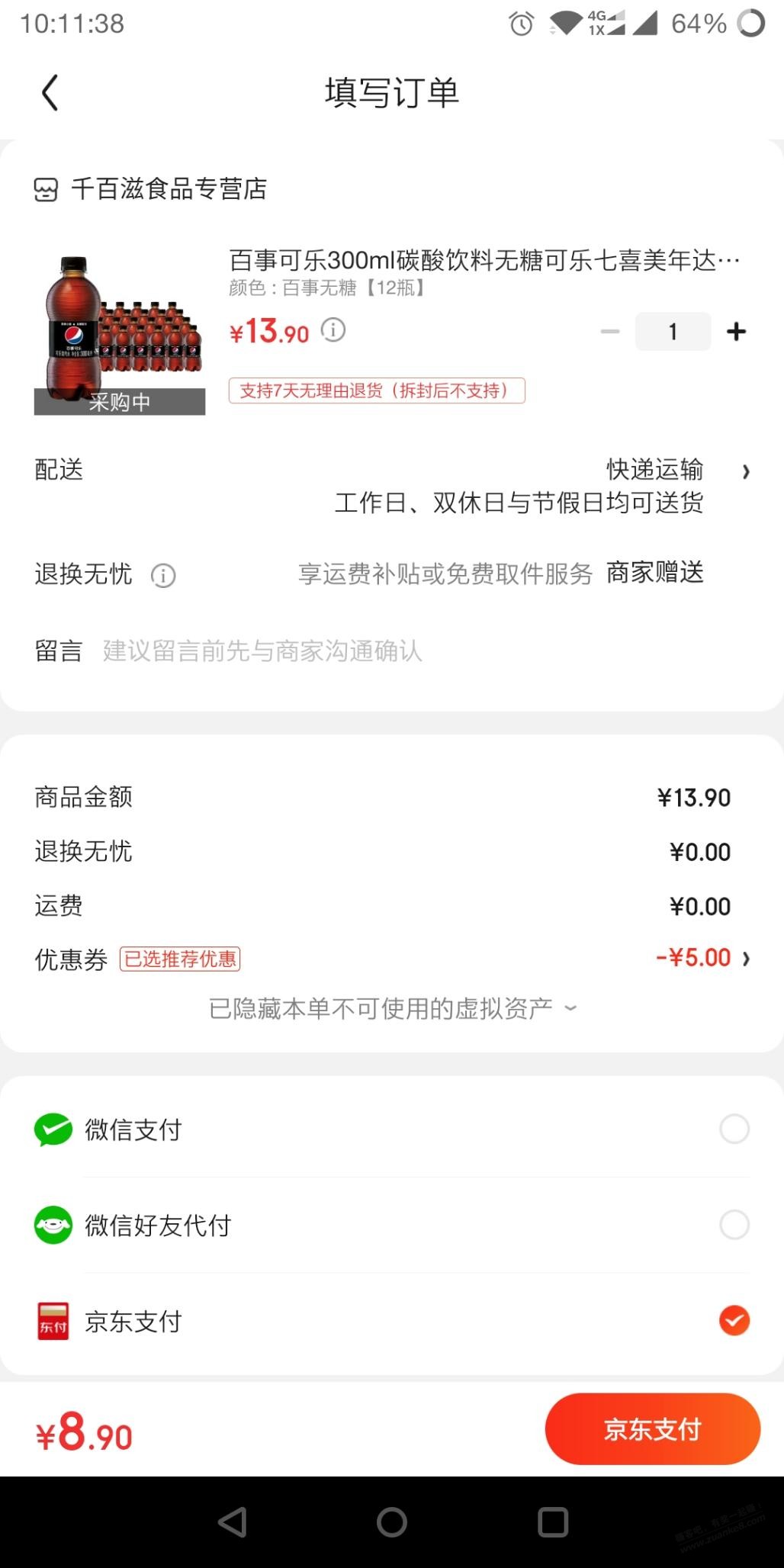Open the 千百滋食品专营店 store
This screenshot has width=784, height=1568.
(168, 188)
